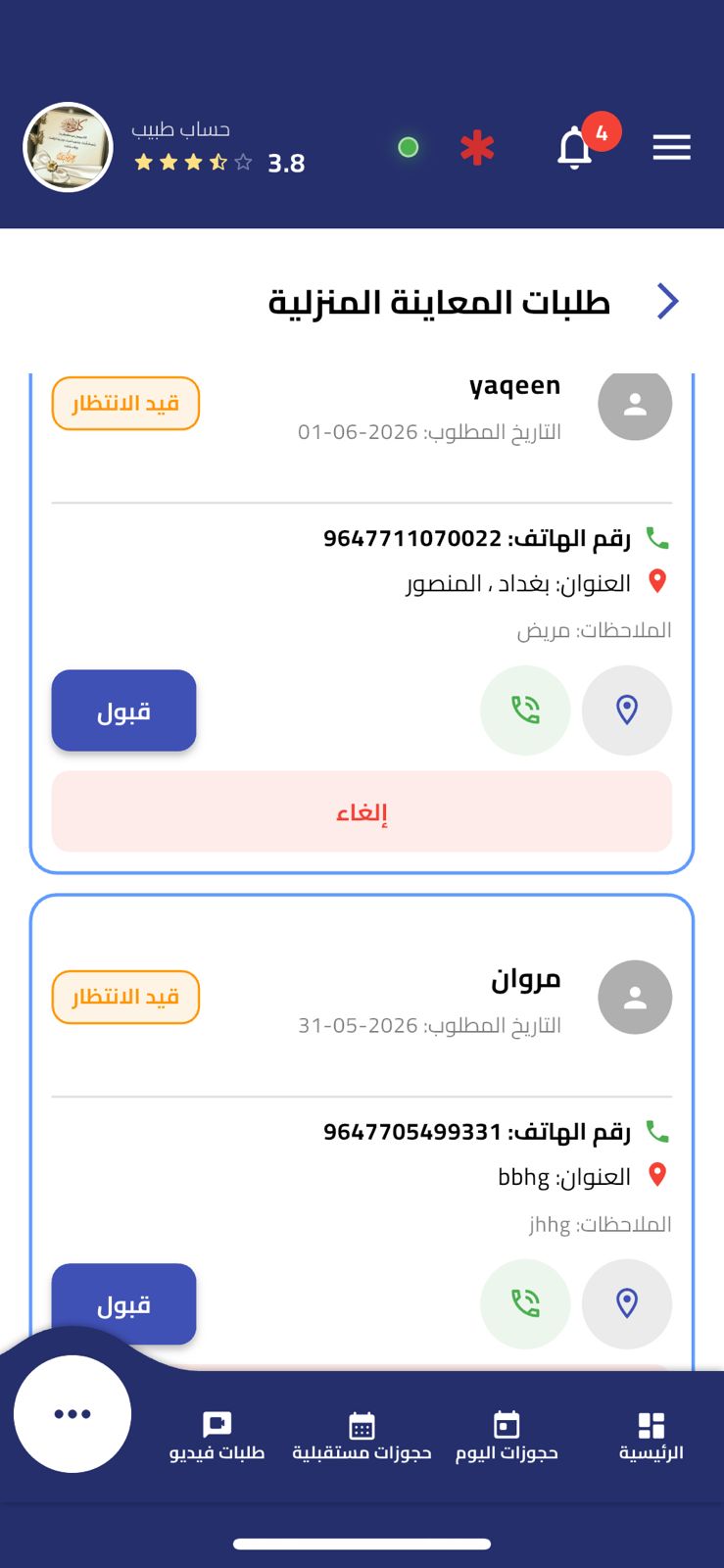Switch to الرئيسية tab

point(651,1437)
